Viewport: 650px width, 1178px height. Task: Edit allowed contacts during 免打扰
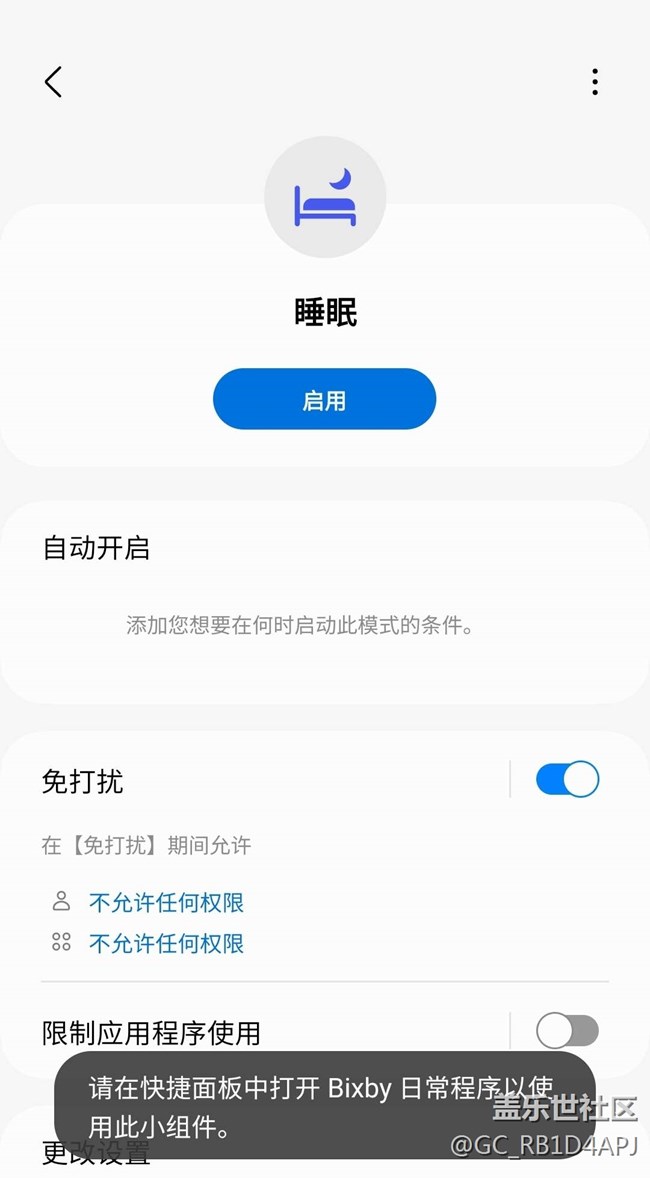pos(166,902)
